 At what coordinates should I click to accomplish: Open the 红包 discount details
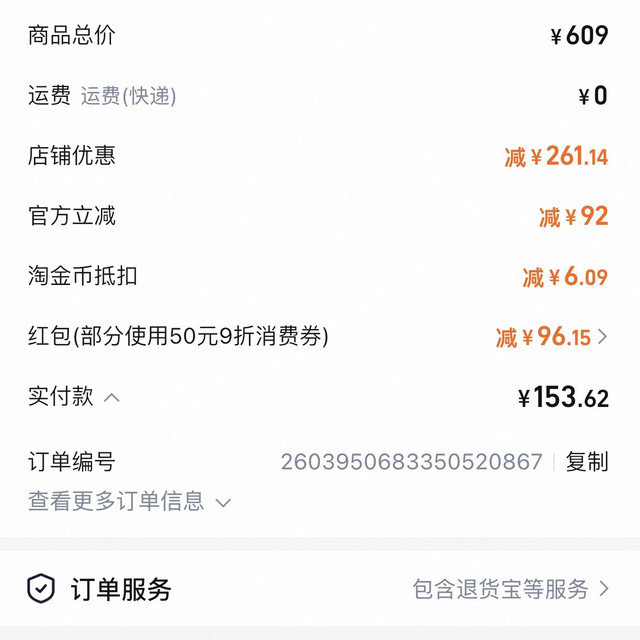[x=602, y=337]
